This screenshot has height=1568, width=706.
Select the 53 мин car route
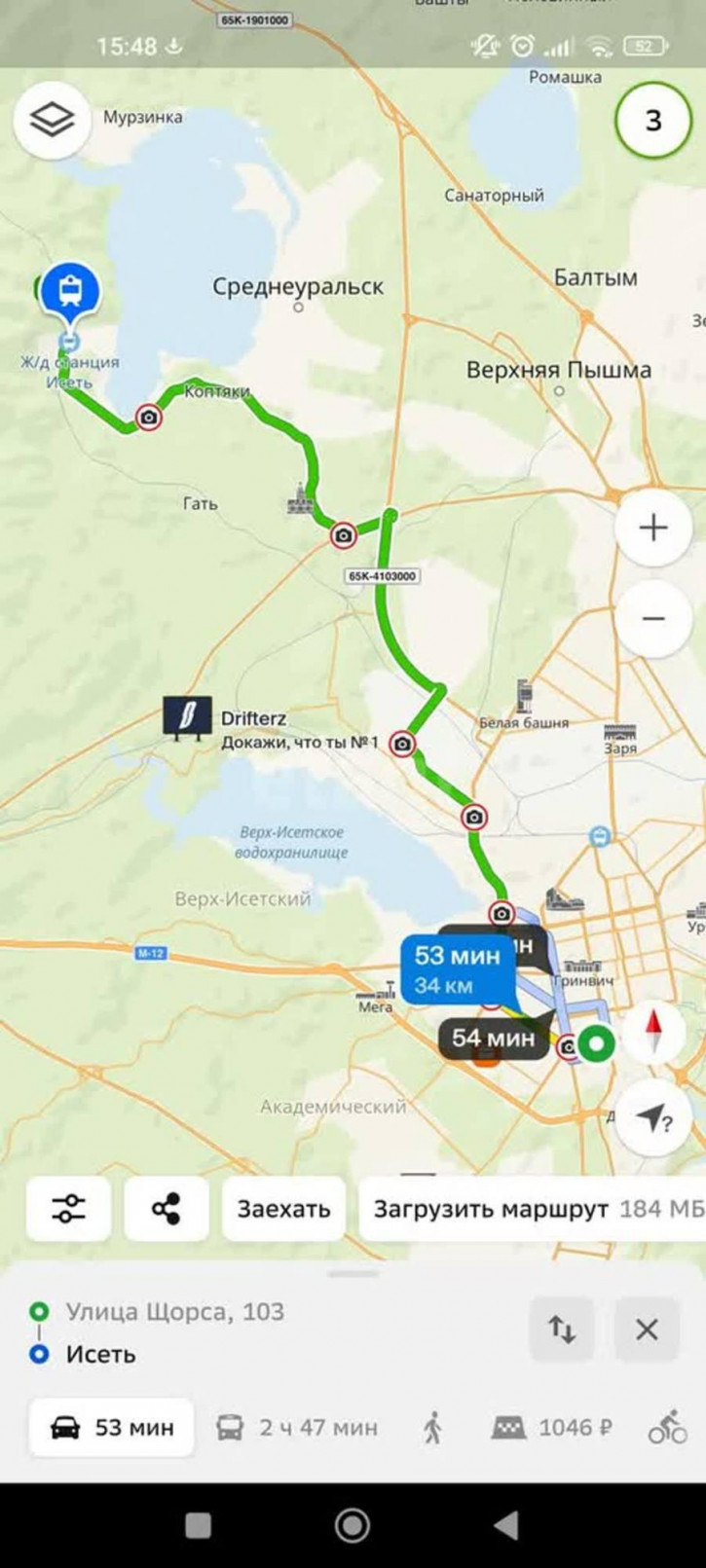coord(112,1428)
